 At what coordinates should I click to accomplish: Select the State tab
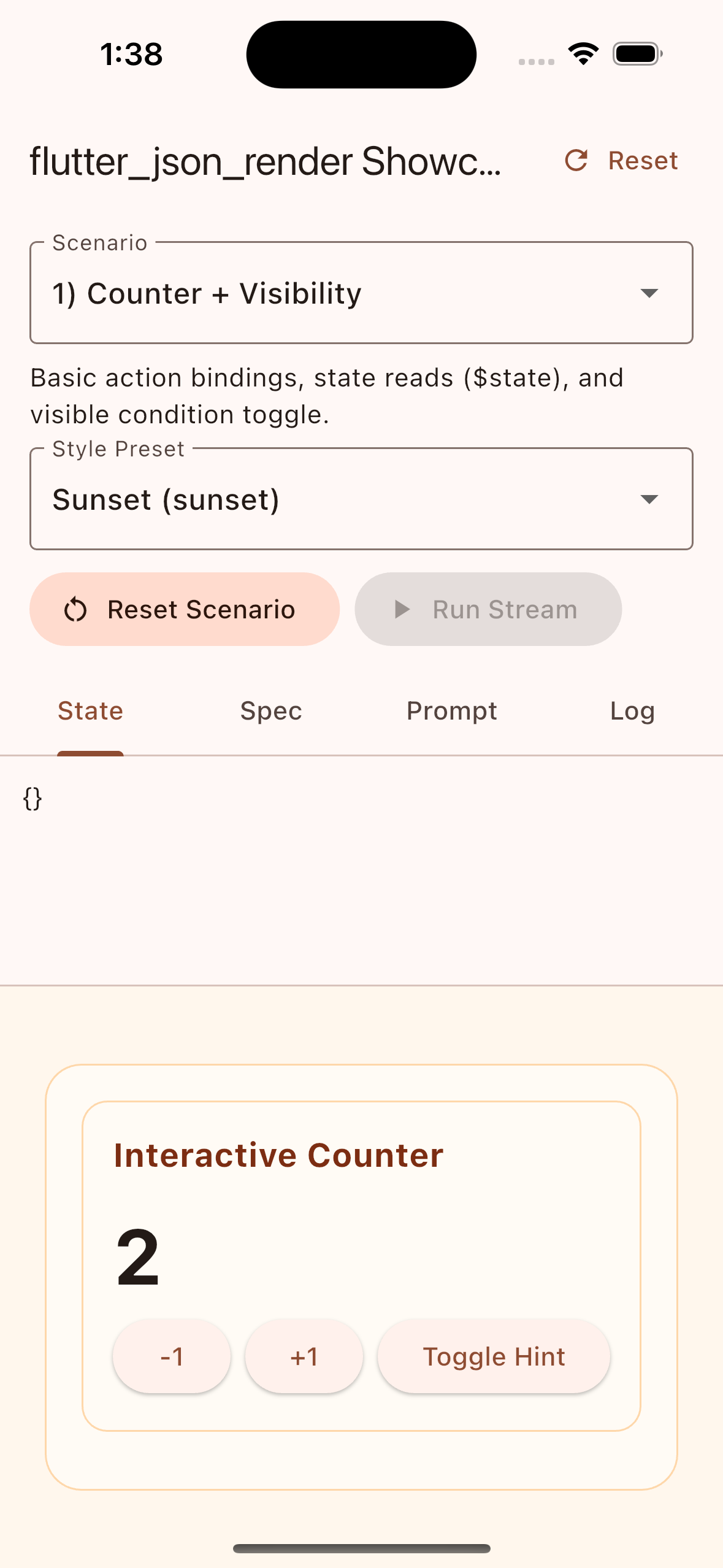tap(90, 710)
